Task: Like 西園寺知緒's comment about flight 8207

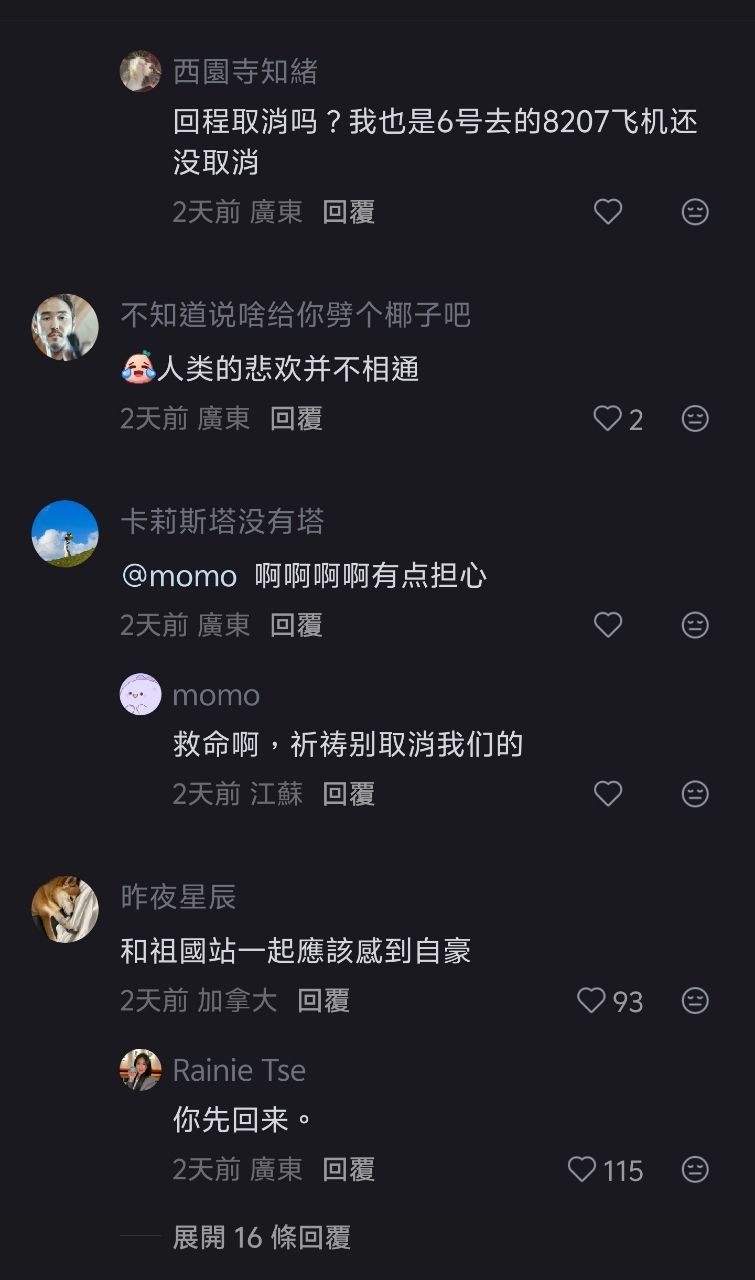Action: [x=608, y=212]
